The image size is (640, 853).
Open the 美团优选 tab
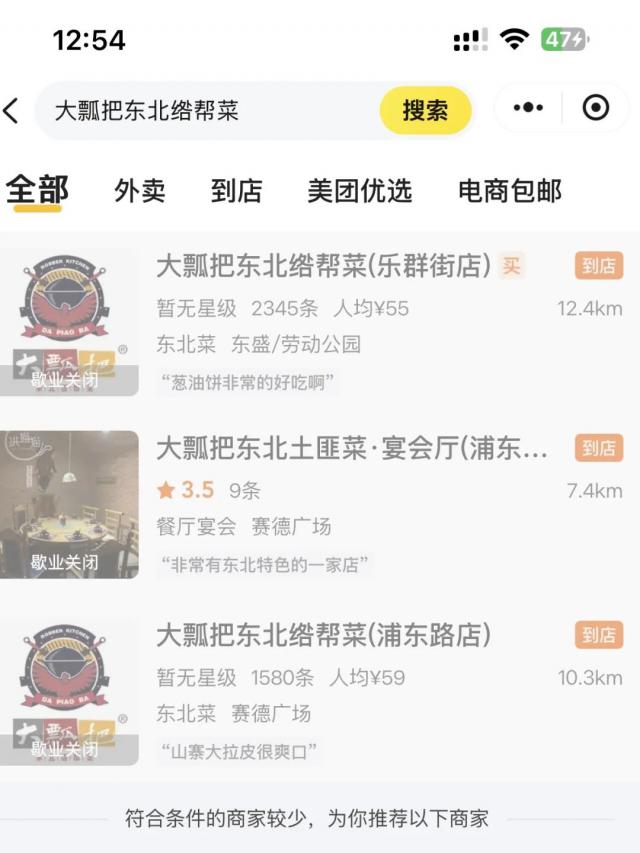point(360,191)
